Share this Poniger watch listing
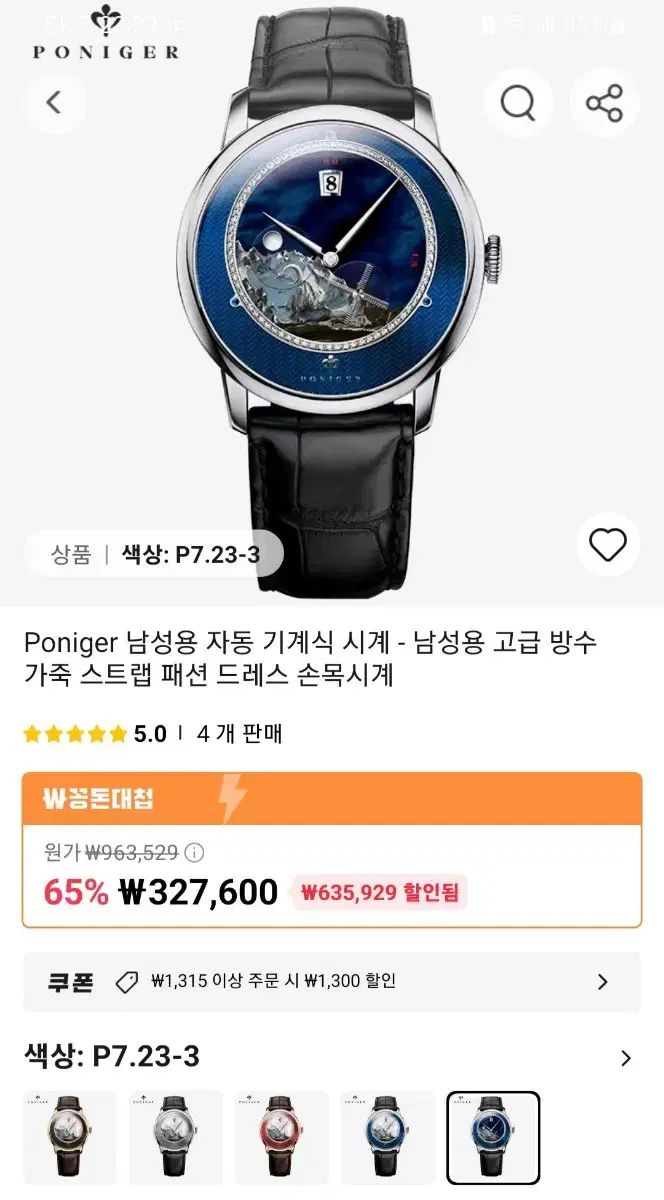664x1200 pixels. pos(604,102)
